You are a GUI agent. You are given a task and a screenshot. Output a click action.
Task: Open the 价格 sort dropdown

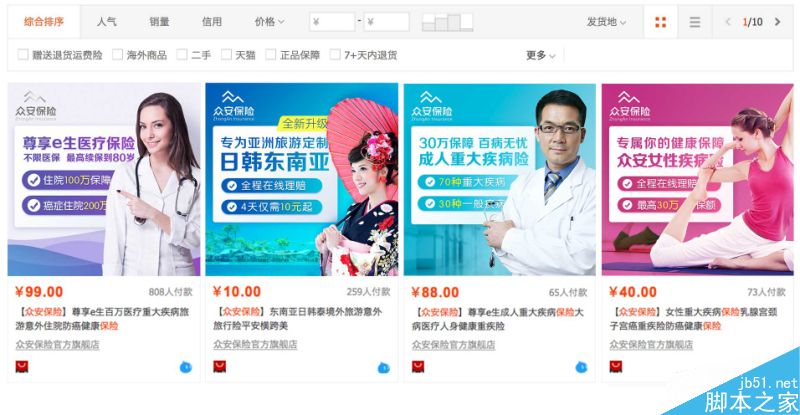click(269, 21)
